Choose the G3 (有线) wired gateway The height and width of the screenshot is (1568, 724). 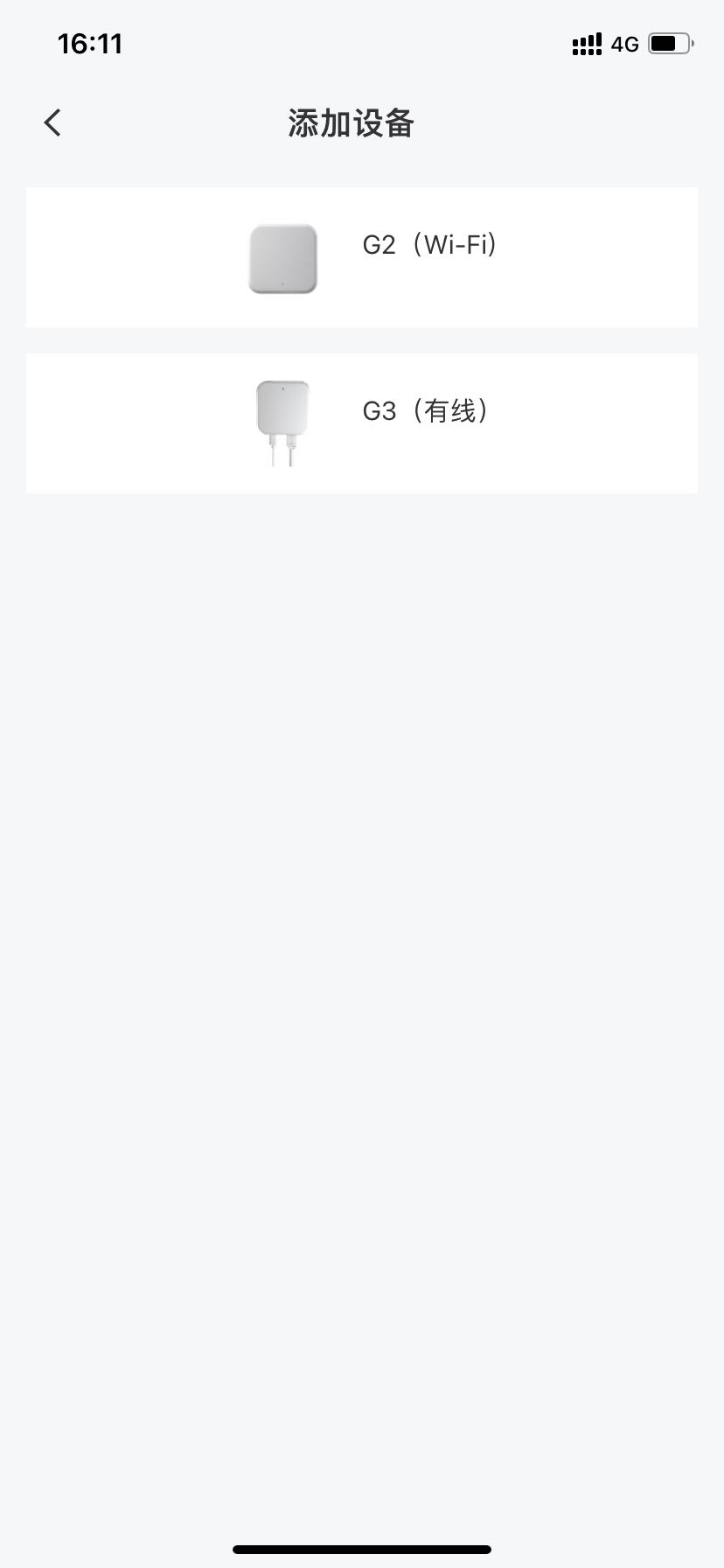tap(362, 423)
